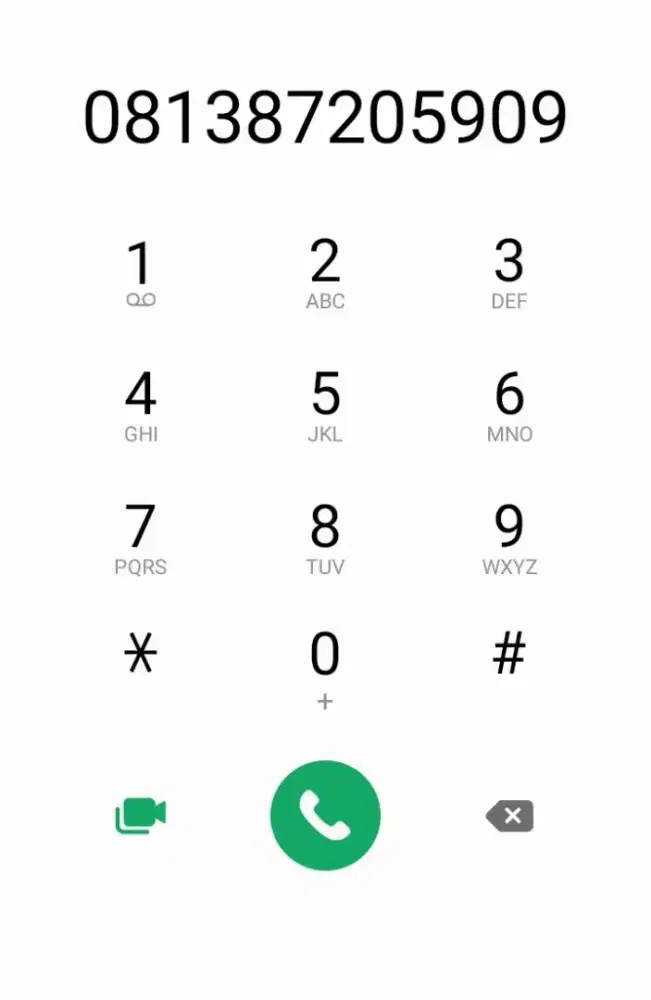
Task: Tap the hash key
Action: (x=509, y=656)
